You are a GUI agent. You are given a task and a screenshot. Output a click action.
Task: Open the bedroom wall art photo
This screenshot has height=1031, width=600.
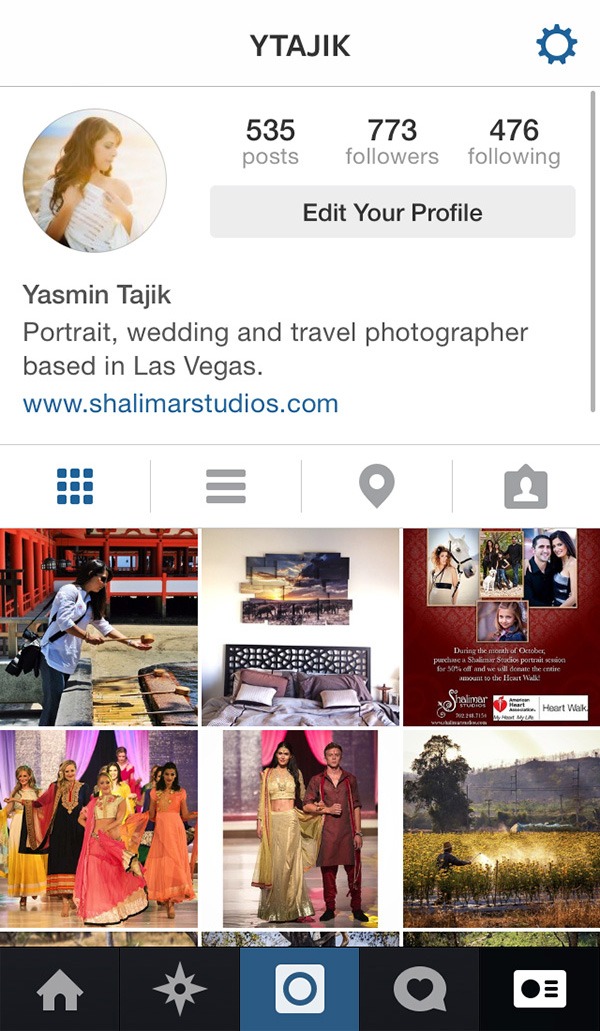300,627
